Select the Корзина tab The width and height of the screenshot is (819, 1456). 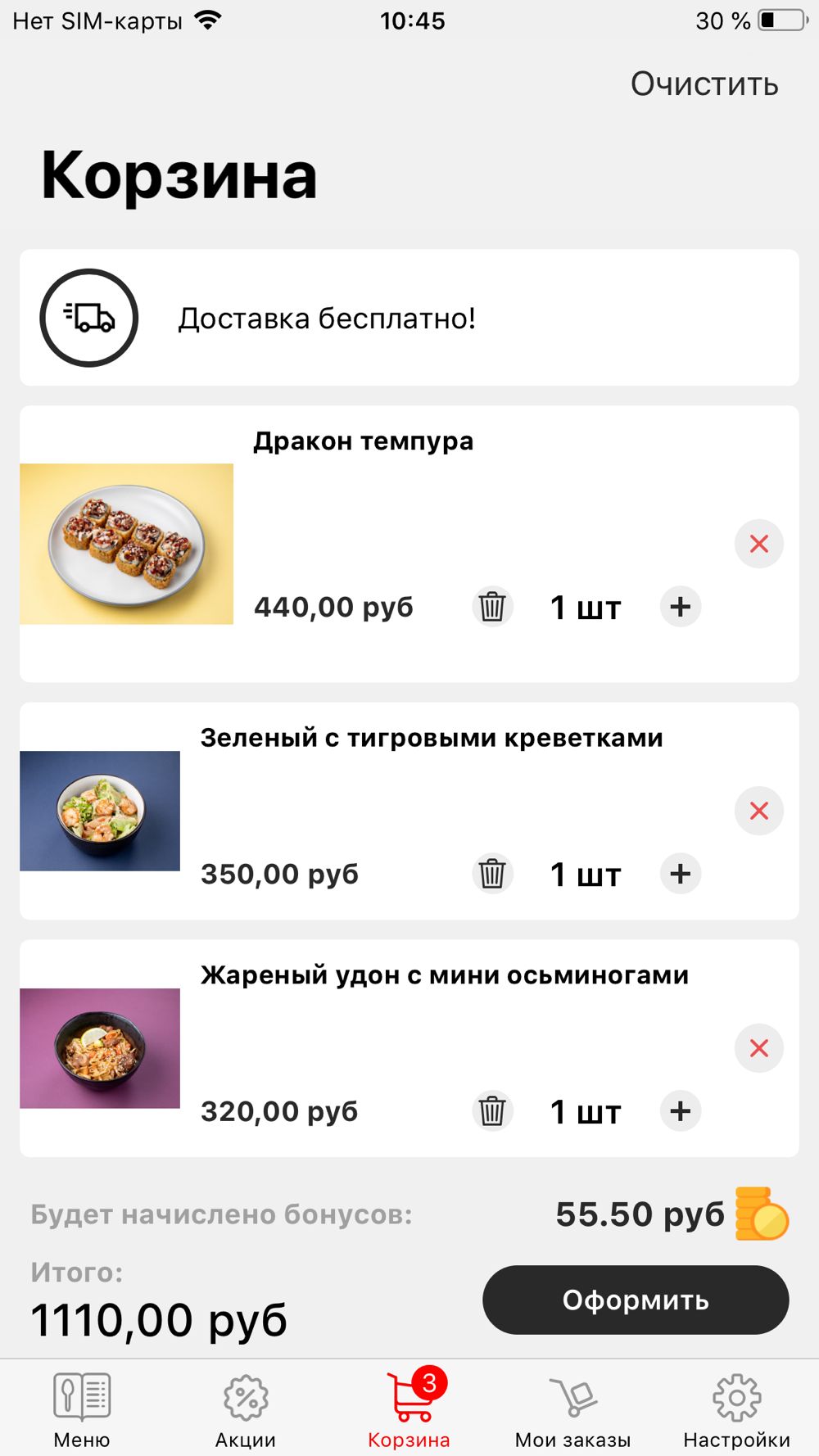[409, 1409]
